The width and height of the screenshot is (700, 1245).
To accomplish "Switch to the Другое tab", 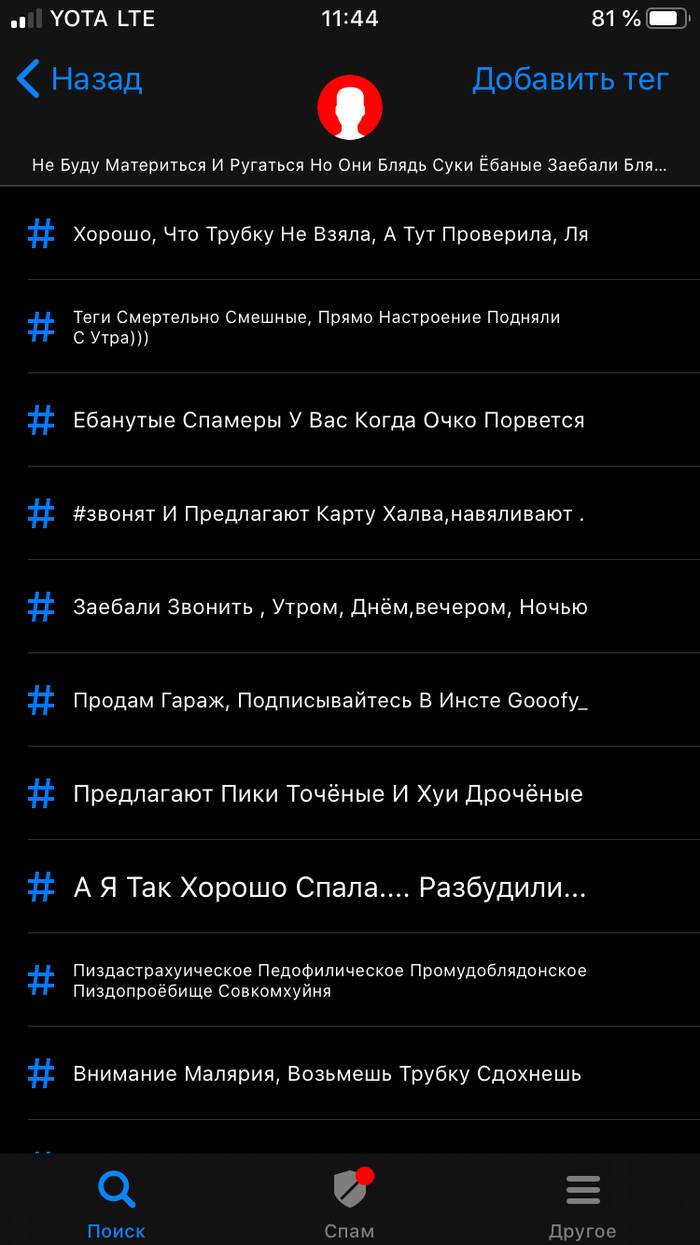I will 582,1203.
